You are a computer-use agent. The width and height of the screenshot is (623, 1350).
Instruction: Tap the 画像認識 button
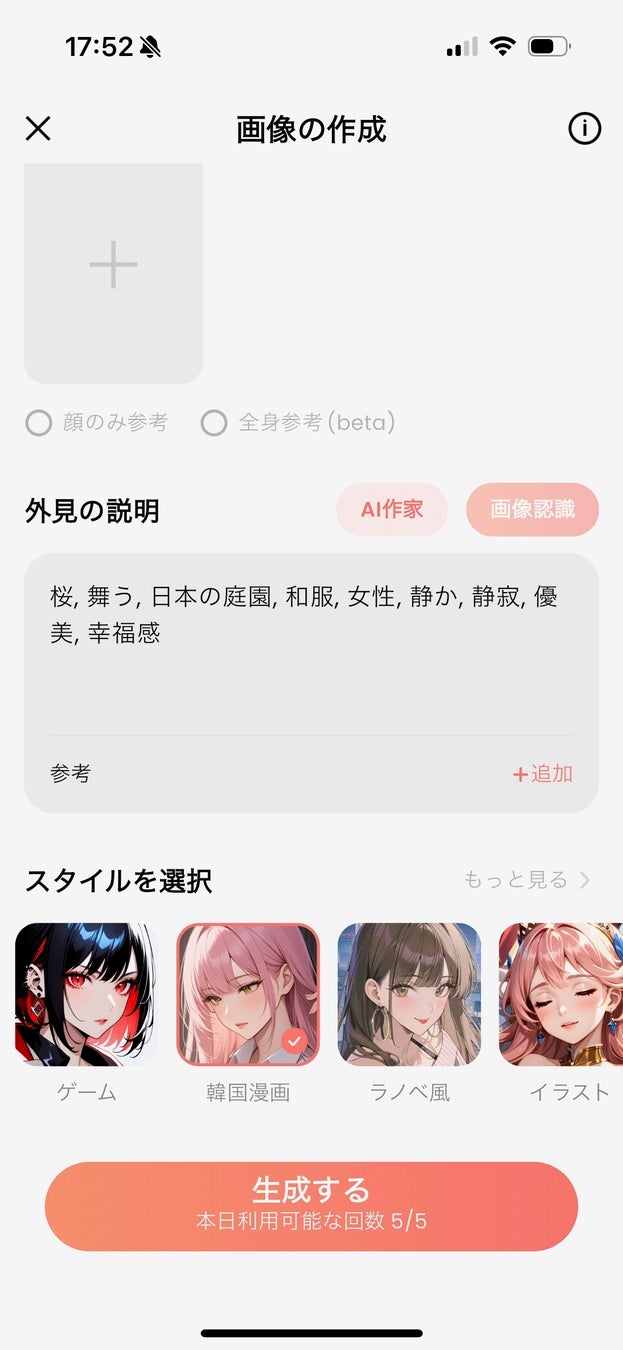(x=532, y=510)
